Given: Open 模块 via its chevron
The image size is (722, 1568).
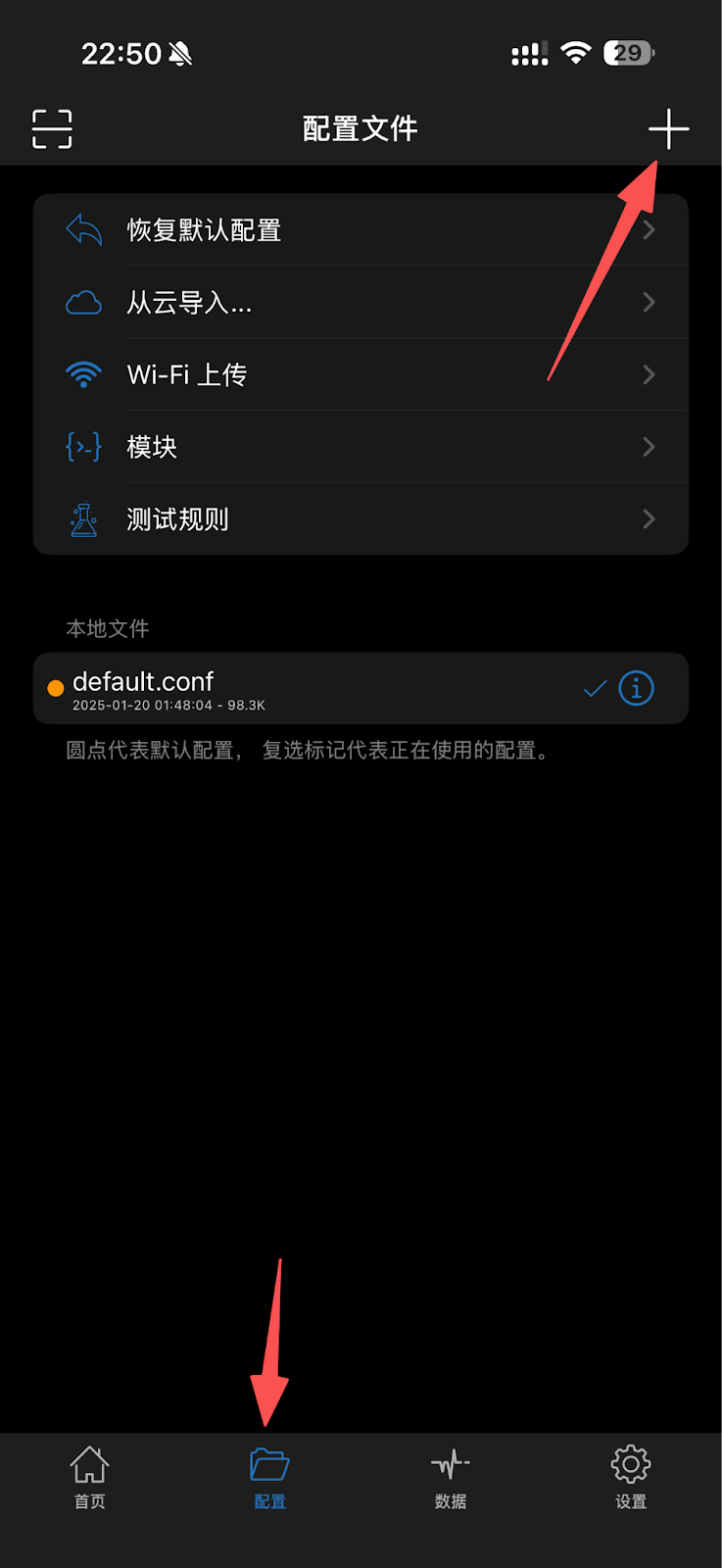Looking at the screenshot, I should coord(649,447).
